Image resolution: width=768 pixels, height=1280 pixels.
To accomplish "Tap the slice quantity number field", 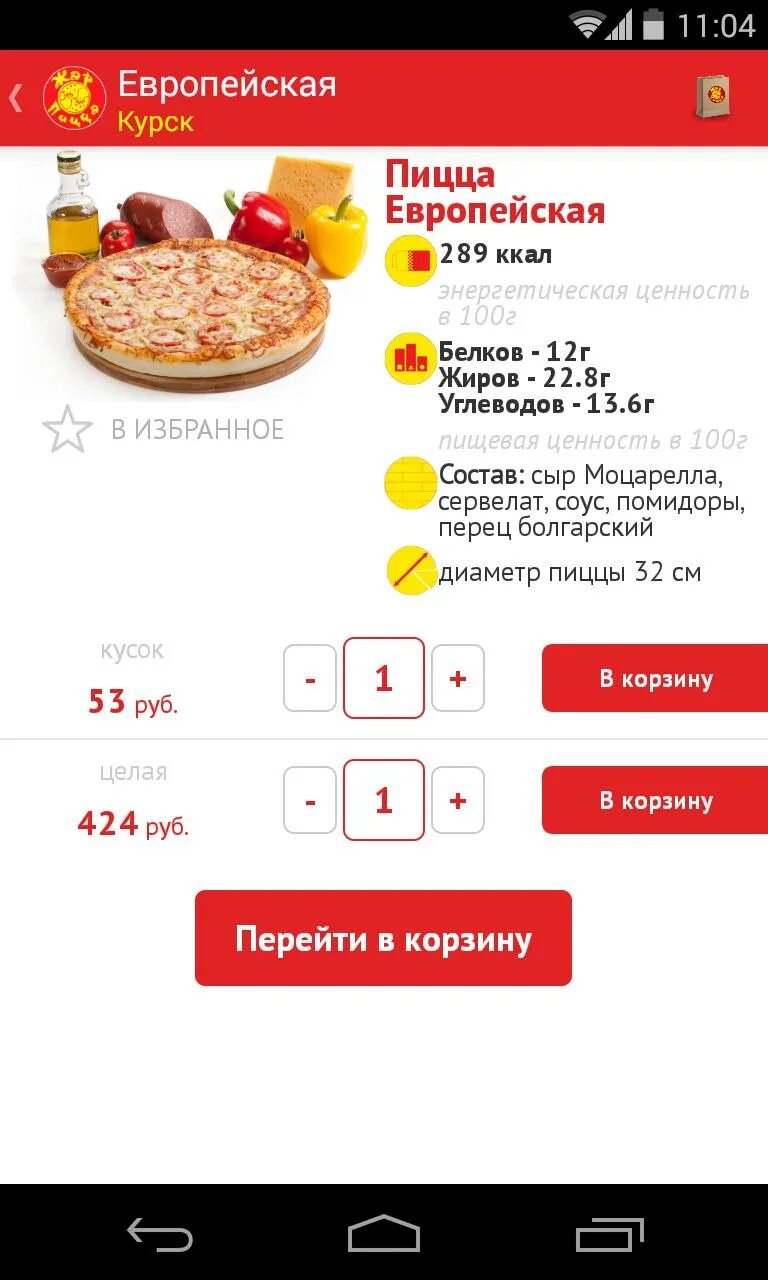I will coord(383,678).
